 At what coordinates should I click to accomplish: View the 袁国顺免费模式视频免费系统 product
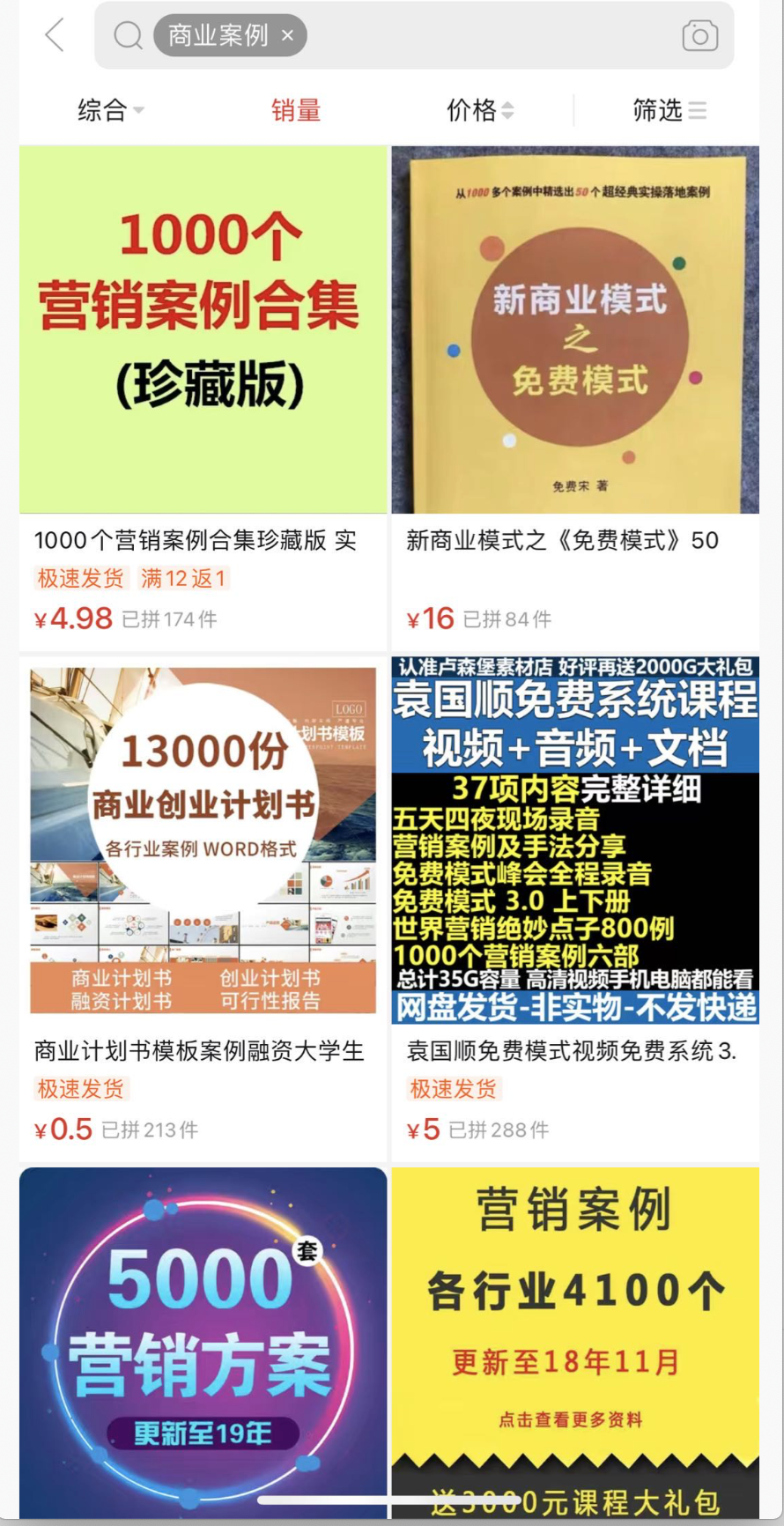point(575,841)
